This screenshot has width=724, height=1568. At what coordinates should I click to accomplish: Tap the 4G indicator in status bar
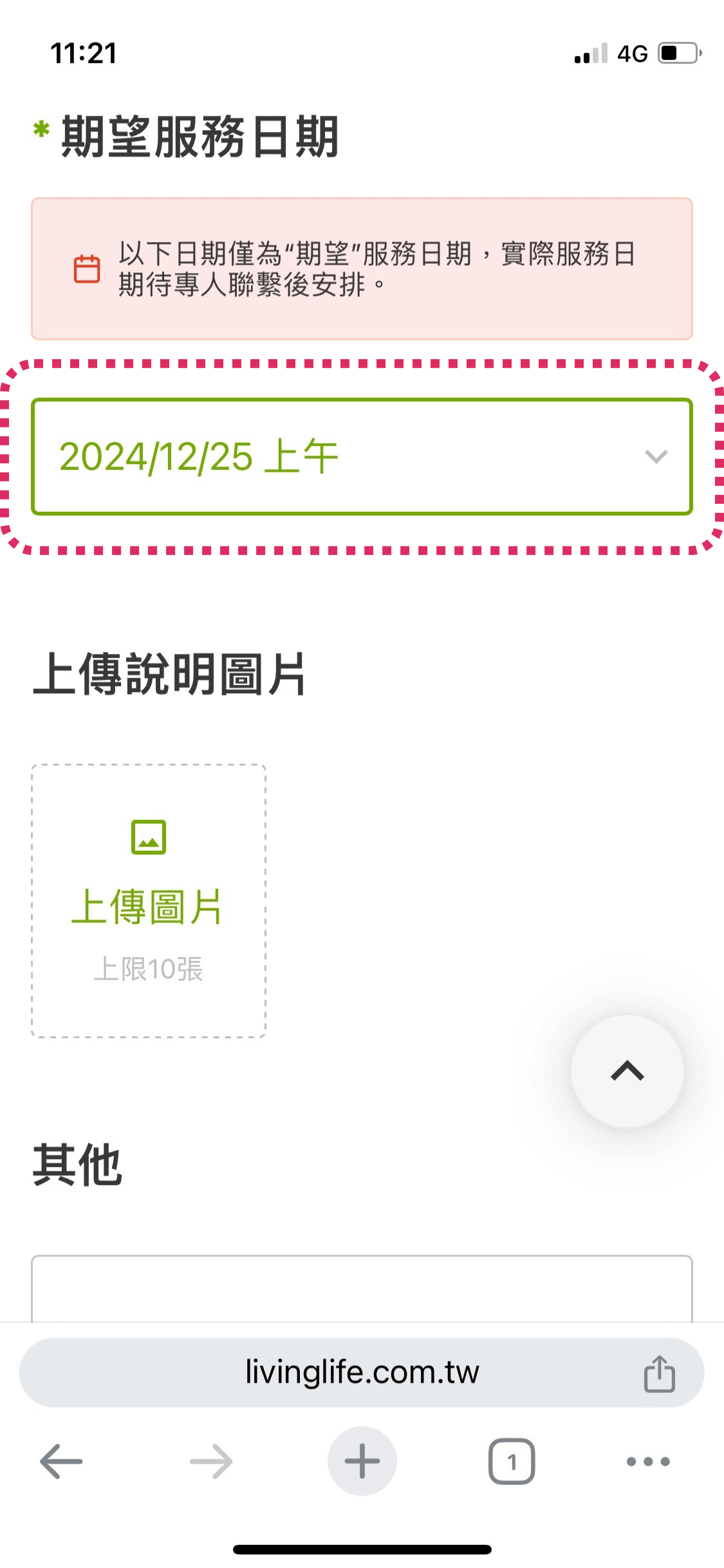(x=633, y=53)
